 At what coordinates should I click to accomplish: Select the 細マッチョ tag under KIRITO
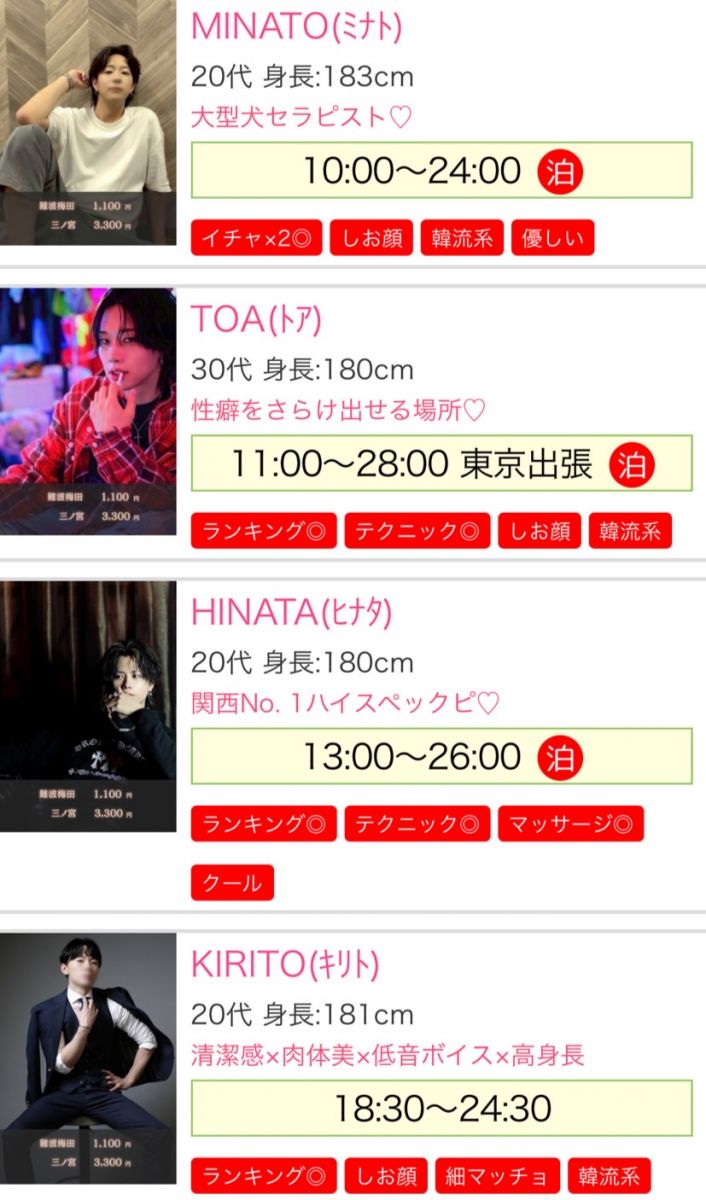point(496,1176)
